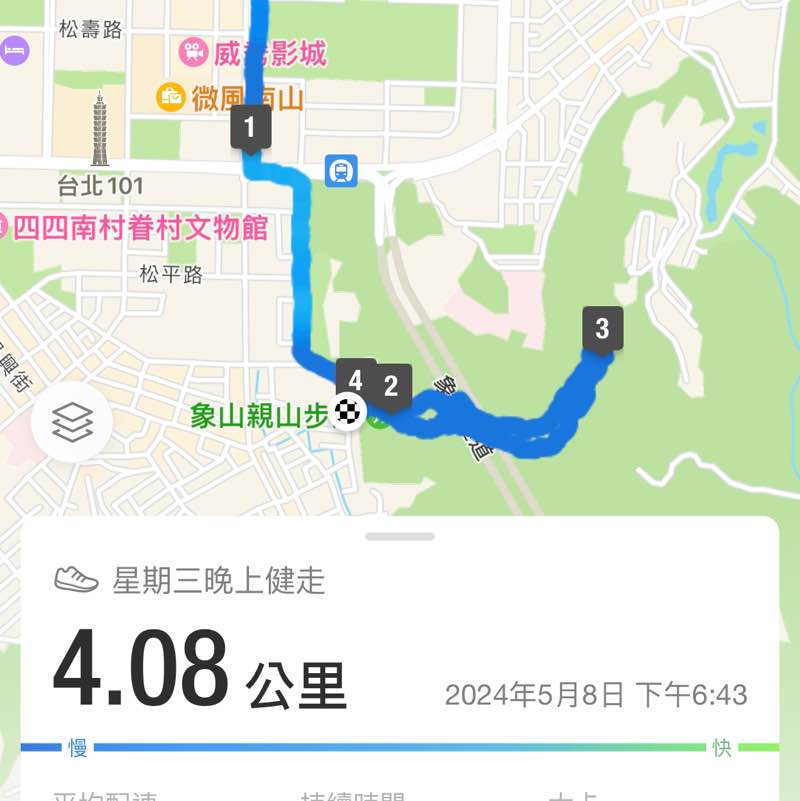The image size is (800, 801).
Task: Select kilometer marker 1 on the route
Action: click(252, 128)
